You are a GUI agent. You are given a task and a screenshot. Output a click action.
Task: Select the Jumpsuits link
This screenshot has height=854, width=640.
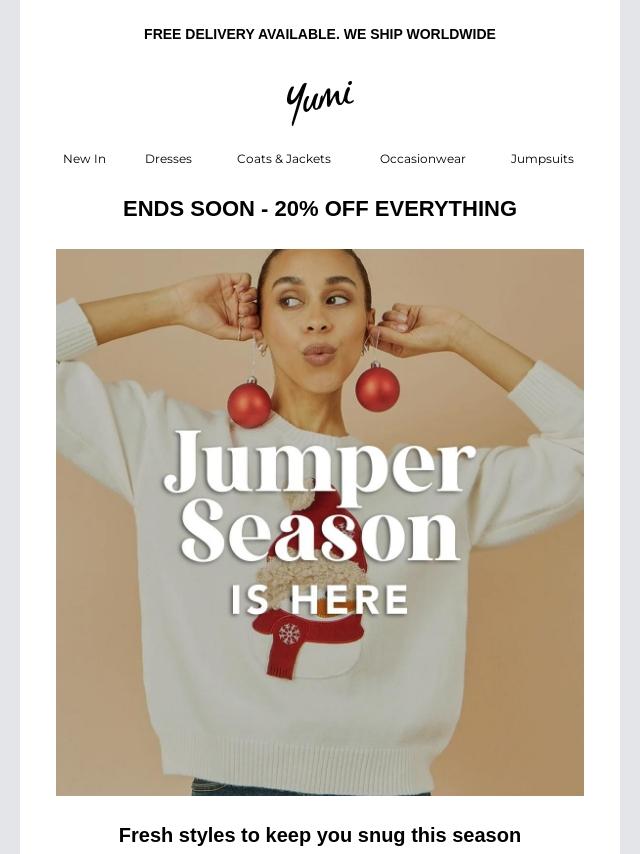click(x=542, y=159)
